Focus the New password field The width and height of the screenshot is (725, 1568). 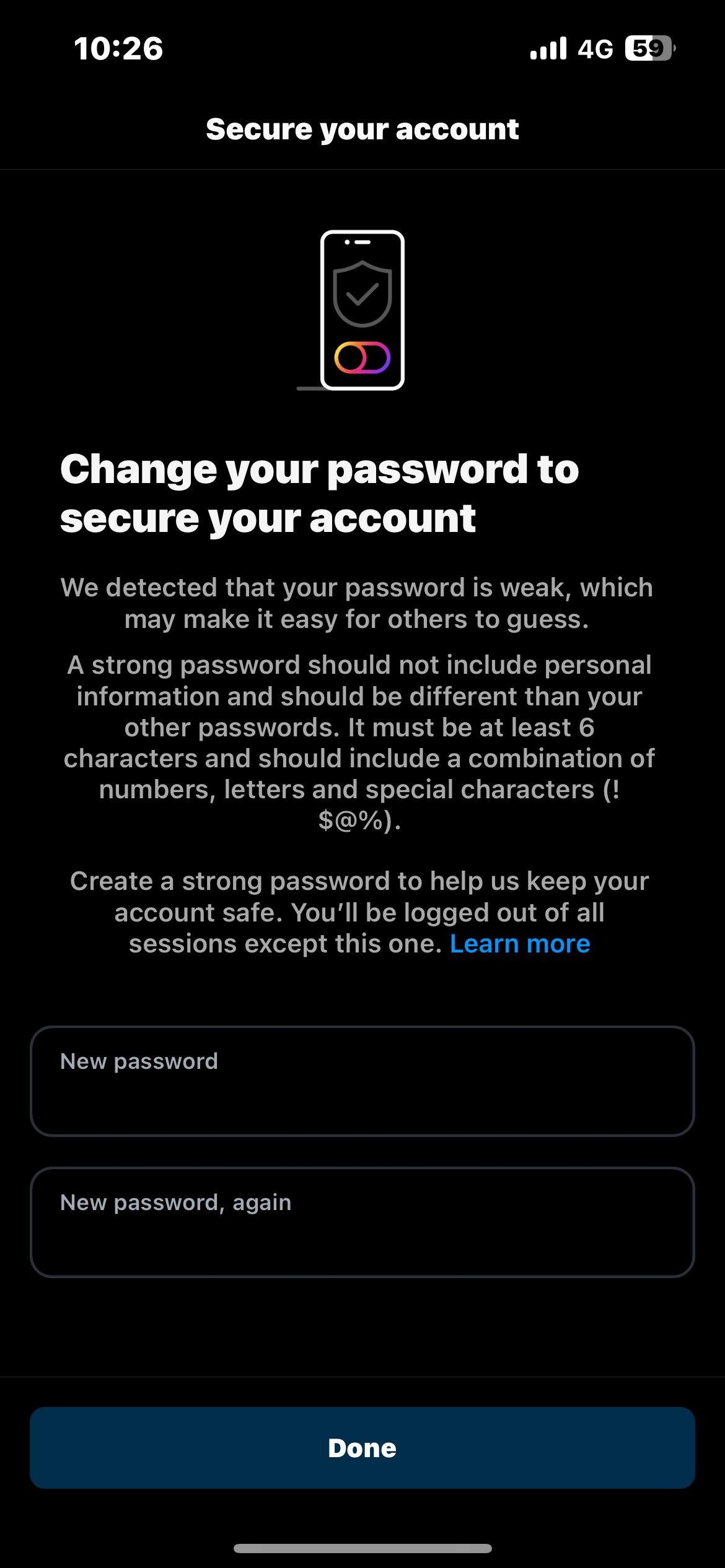362,1081
